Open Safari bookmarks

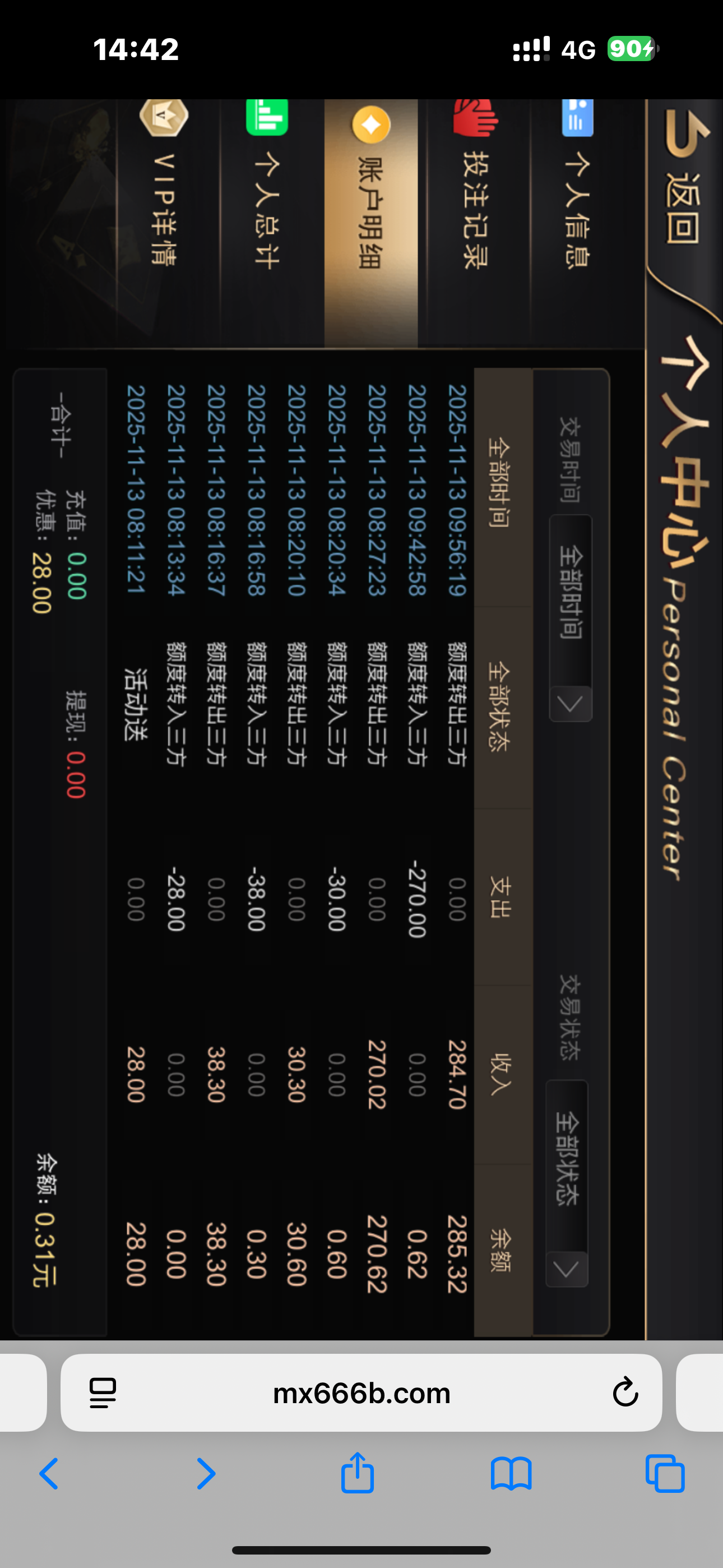[x=511, y=1474]
